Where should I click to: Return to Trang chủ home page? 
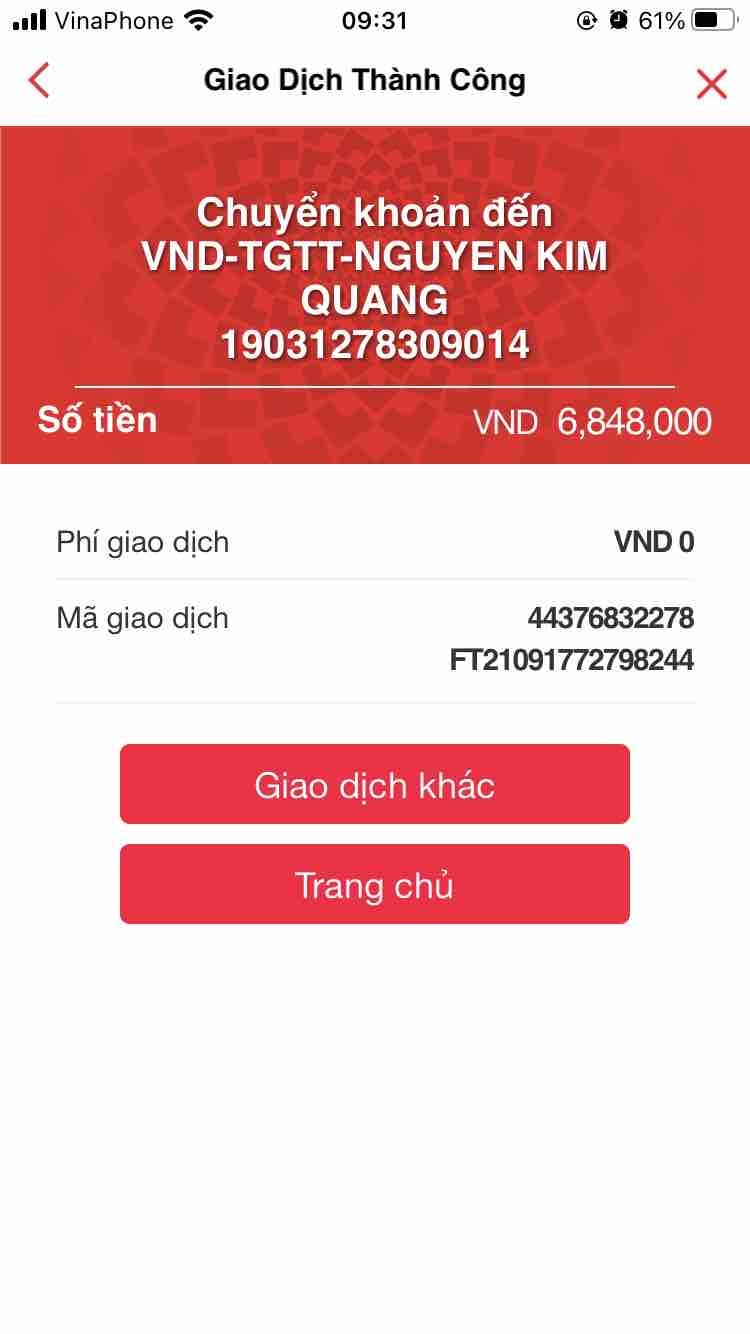[375, 885]
